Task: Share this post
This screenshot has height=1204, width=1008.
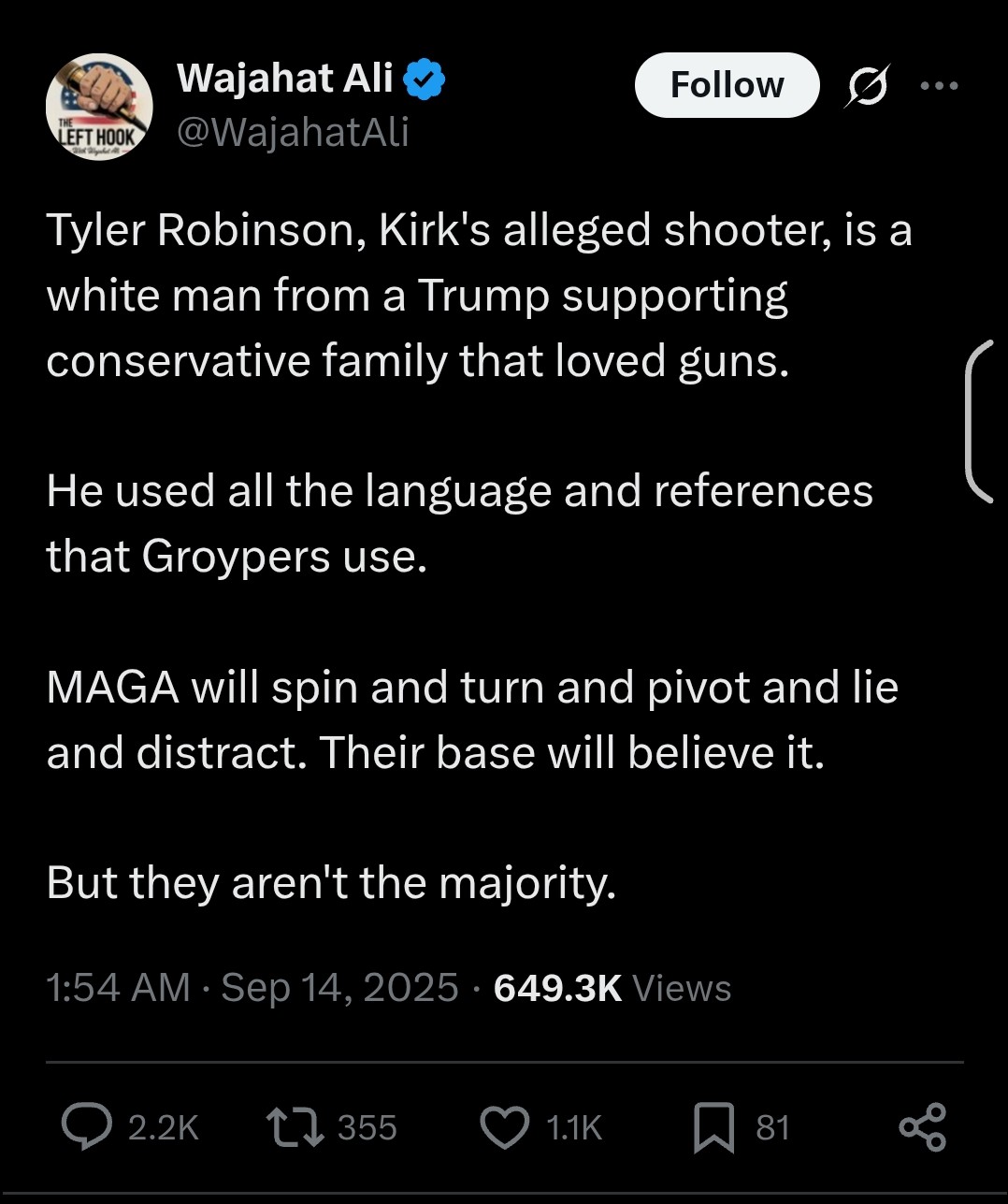Action: point(922,1126)
